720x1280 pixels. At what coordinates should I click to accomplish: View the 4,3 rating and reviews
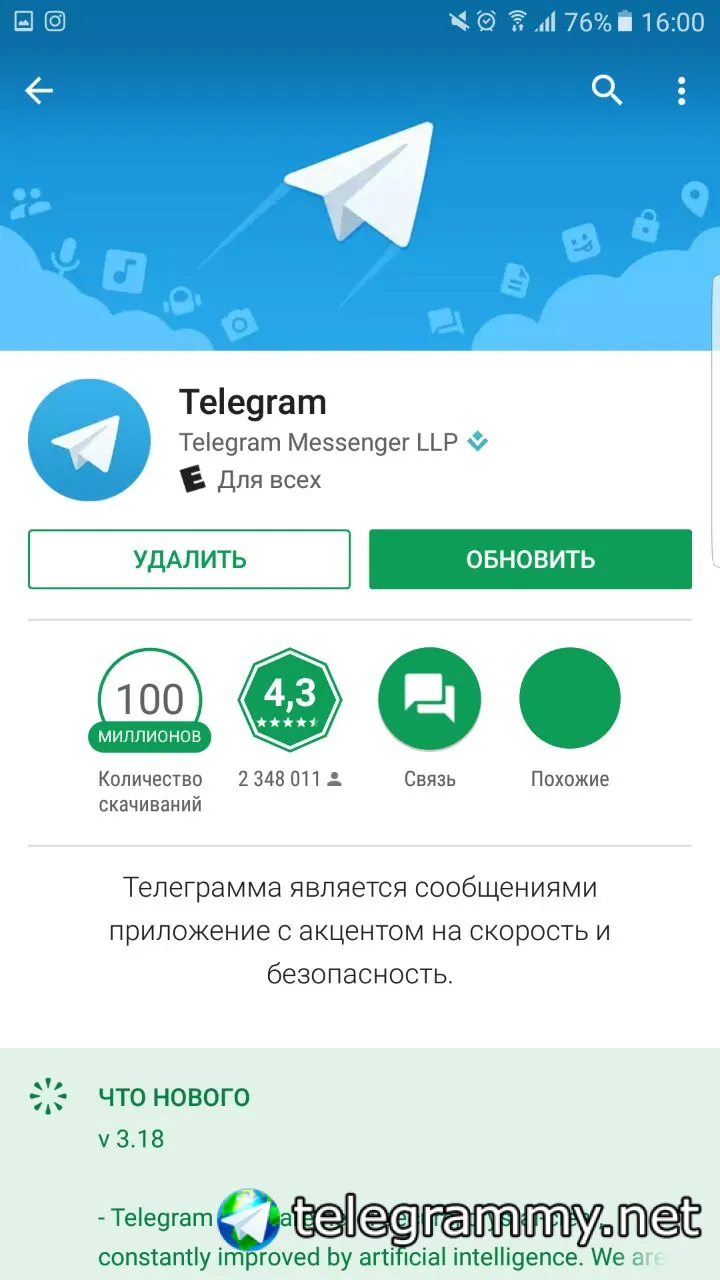290,699
